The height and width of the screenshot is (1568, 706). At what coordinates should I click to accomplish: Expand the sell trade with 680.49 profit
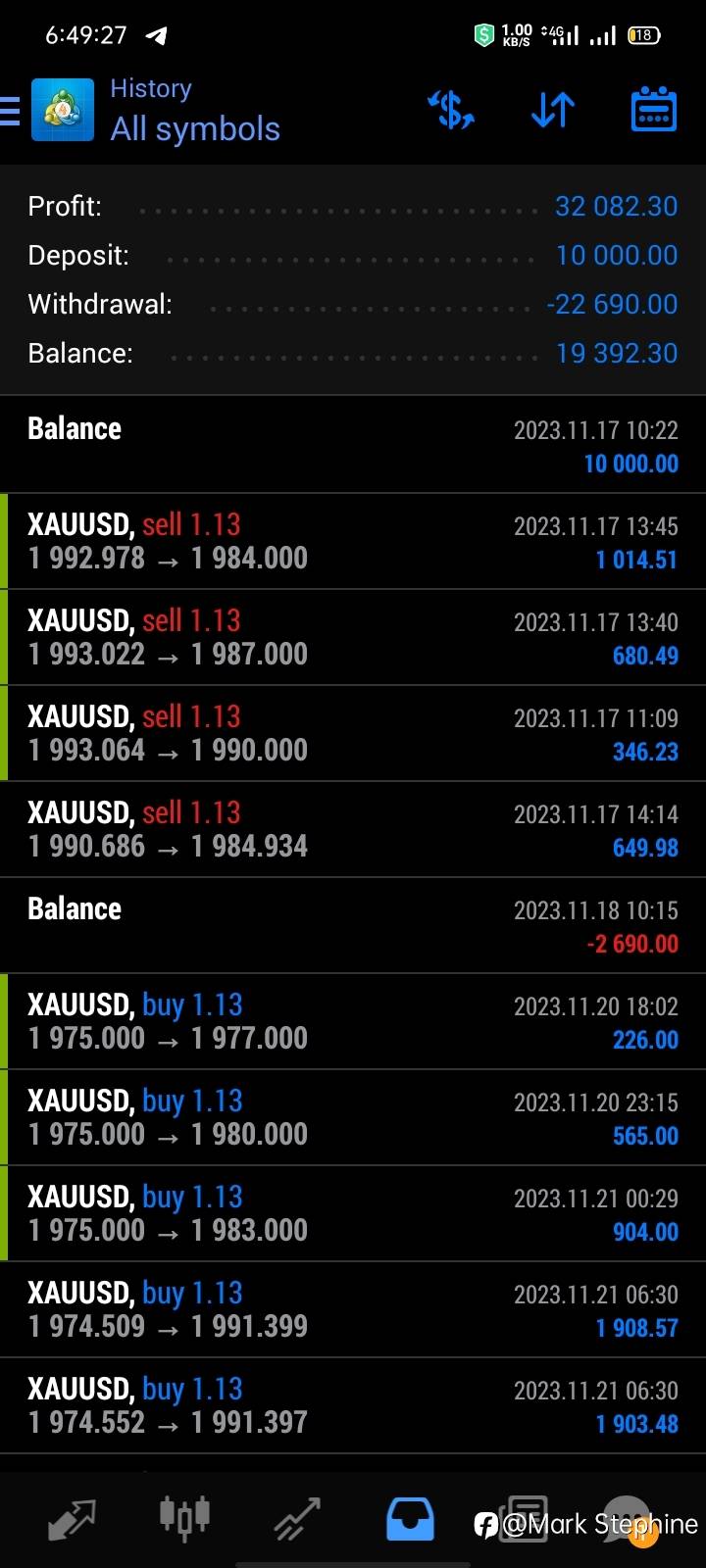[353, 637]
